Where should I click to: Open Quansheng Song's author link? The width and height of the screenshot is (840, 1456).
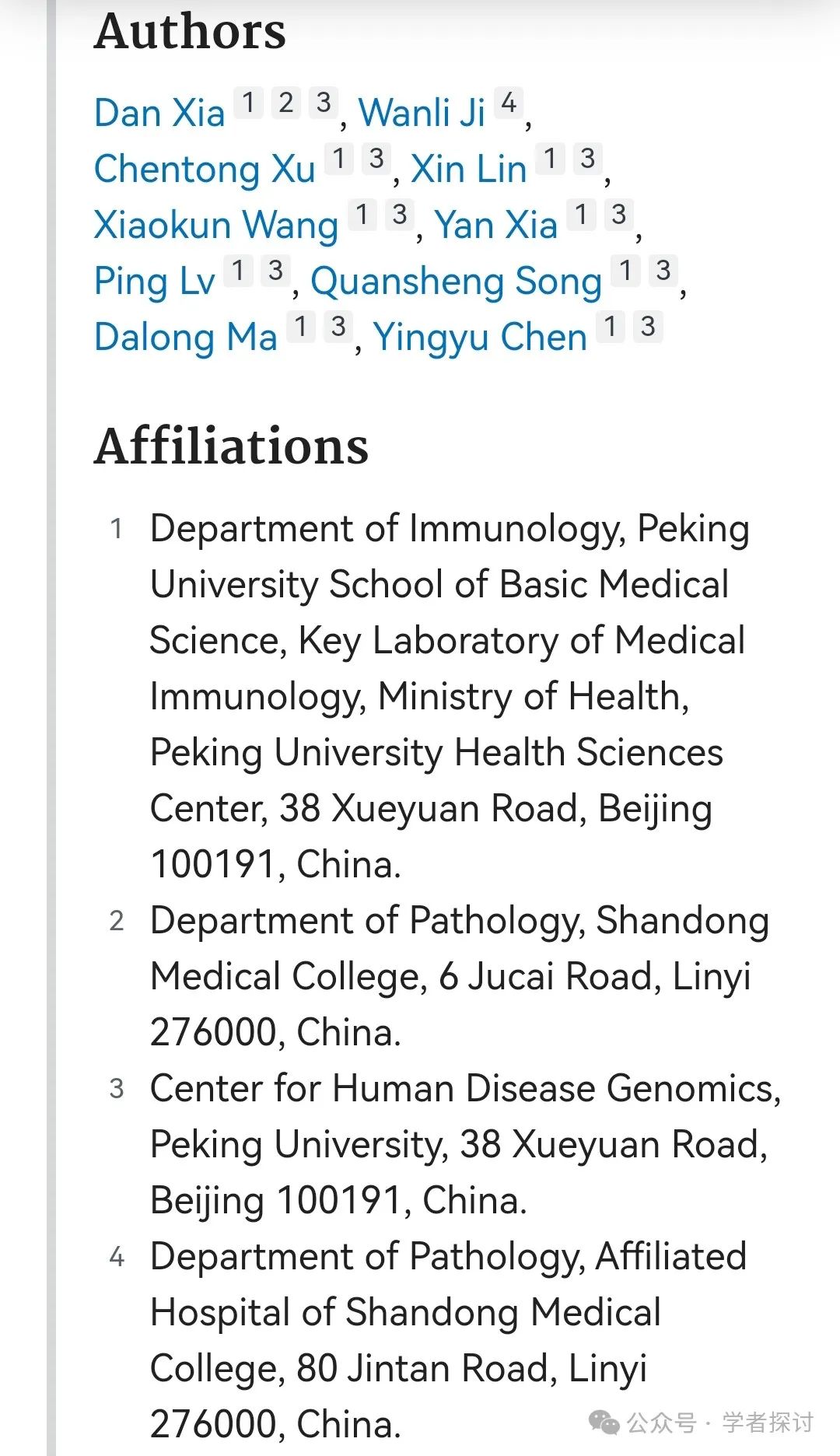(x=457, y=282)
